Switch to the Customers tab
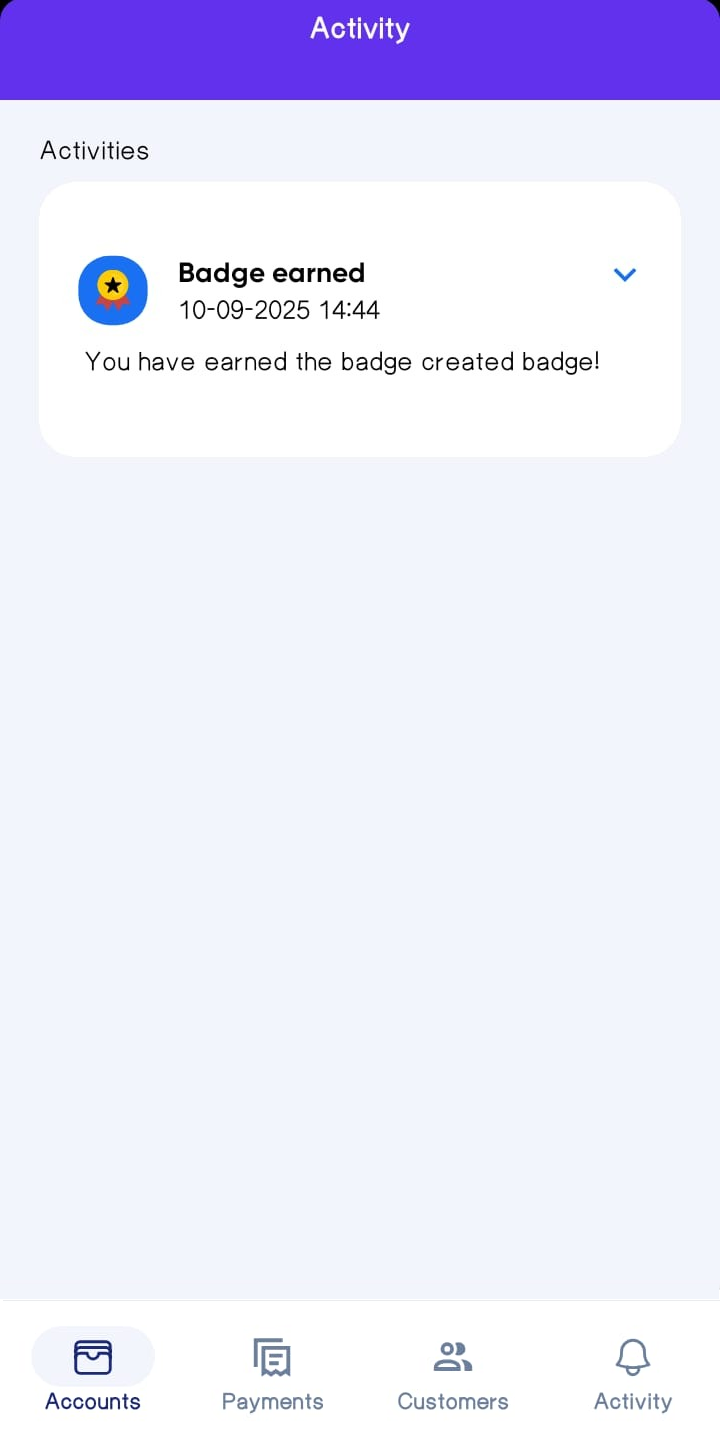 coord(452,1370)
